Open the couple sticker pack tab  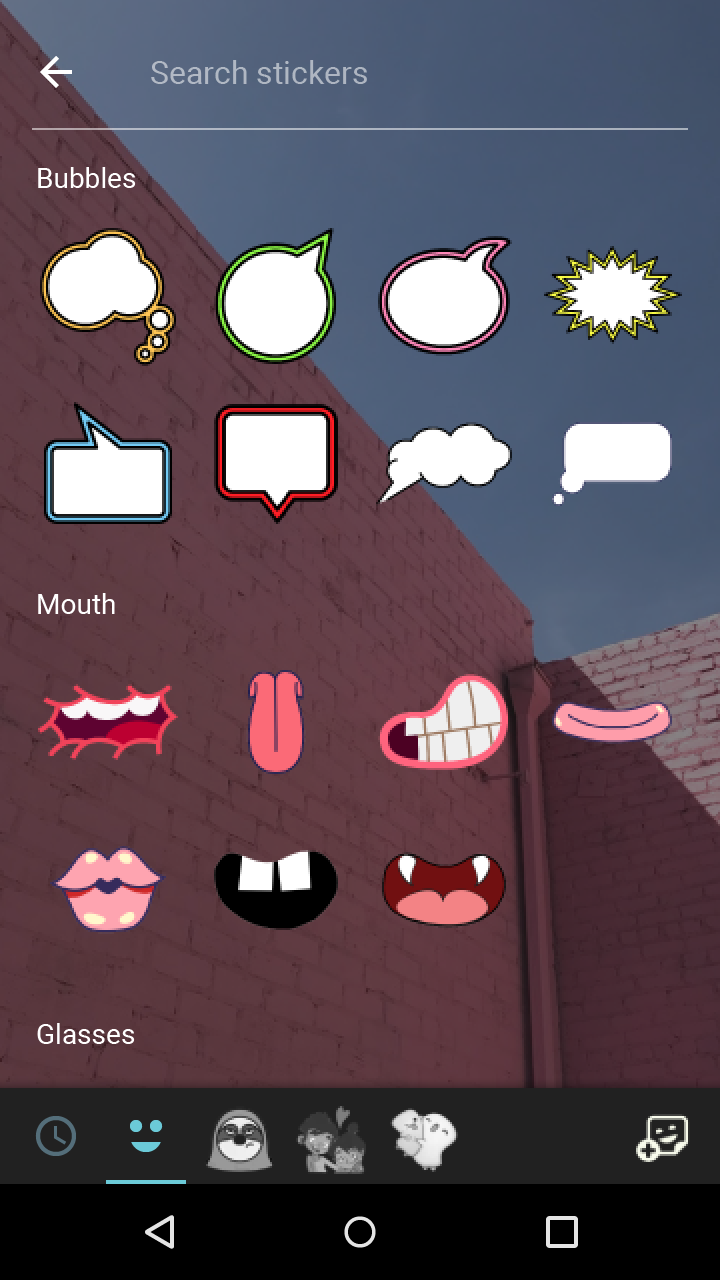click(x=332, y=1138)
